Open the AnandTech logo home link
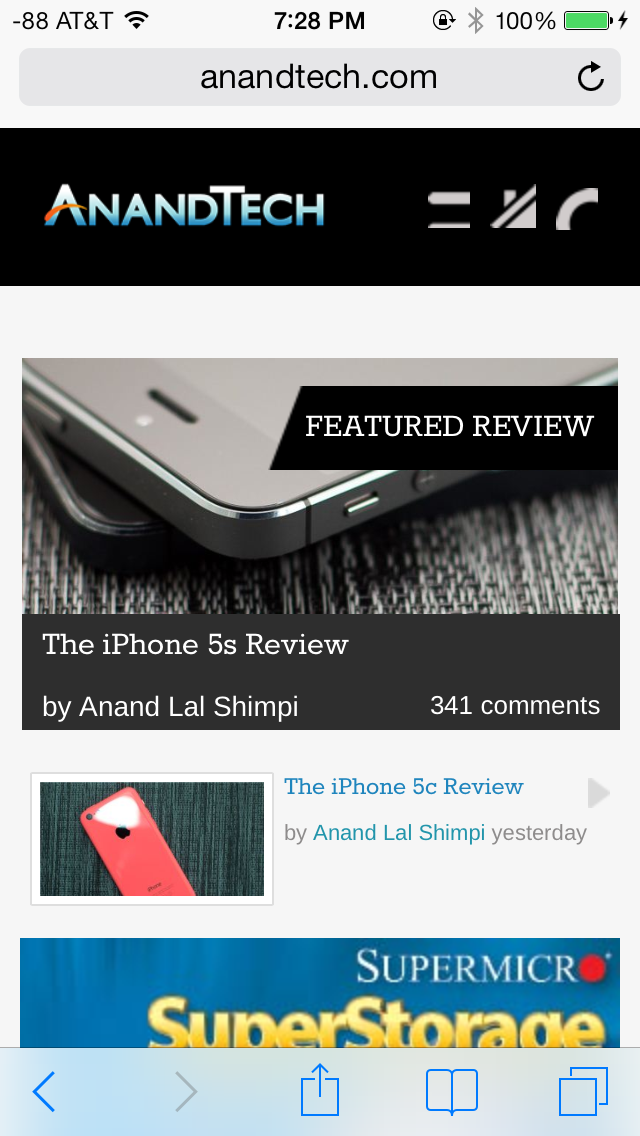 tap(184, 205)
